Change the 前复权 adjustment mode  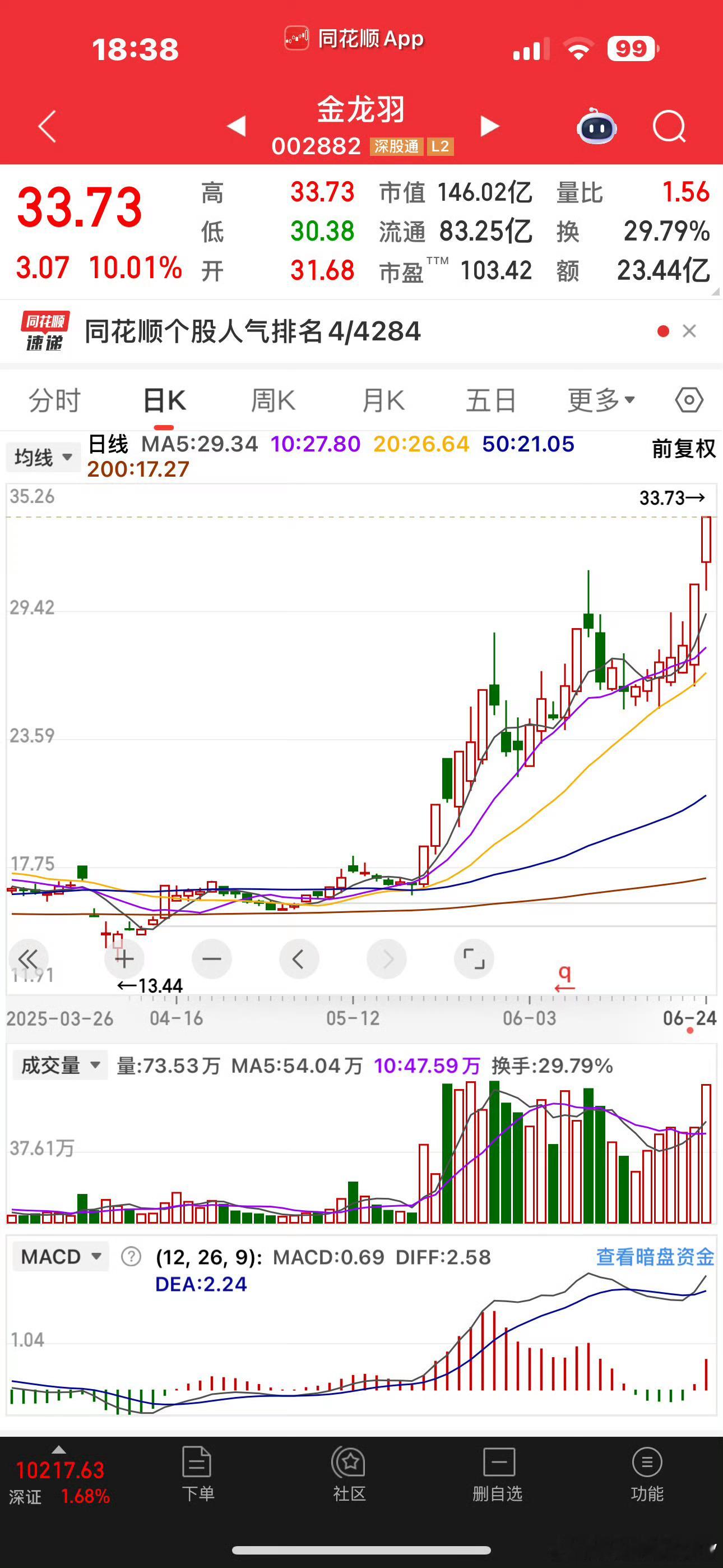coord(683,449)
